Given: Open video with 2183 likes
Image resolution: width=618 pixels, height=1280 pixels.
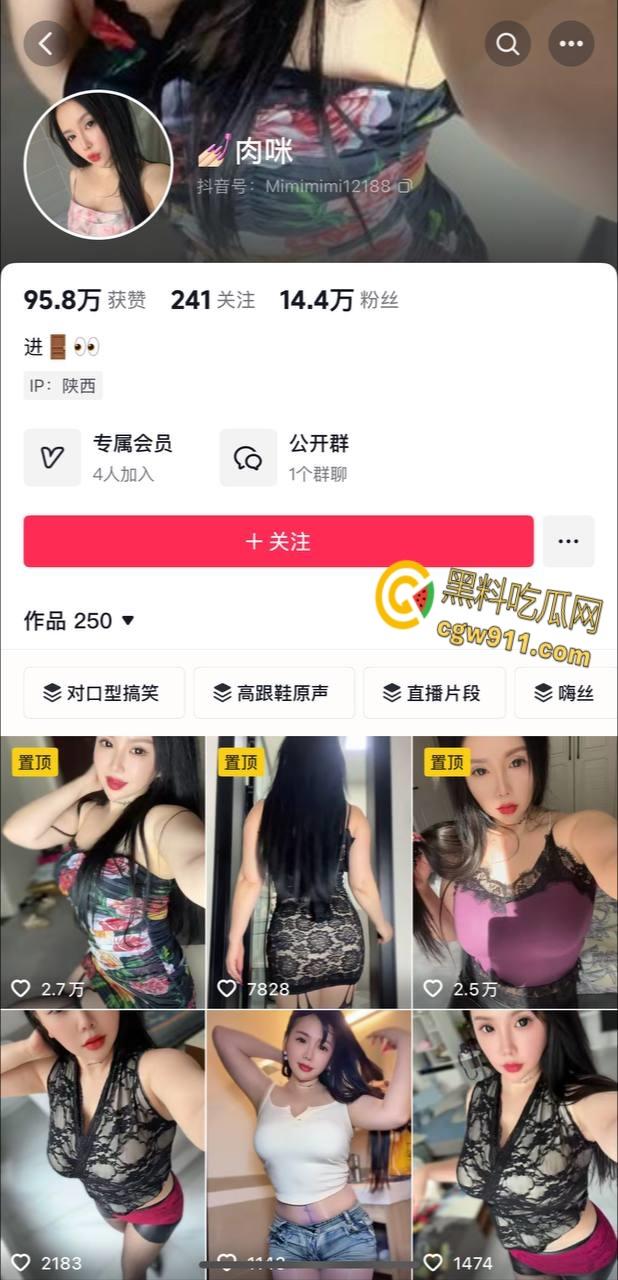Looking at the screenshot, I should pos(102,1140).
